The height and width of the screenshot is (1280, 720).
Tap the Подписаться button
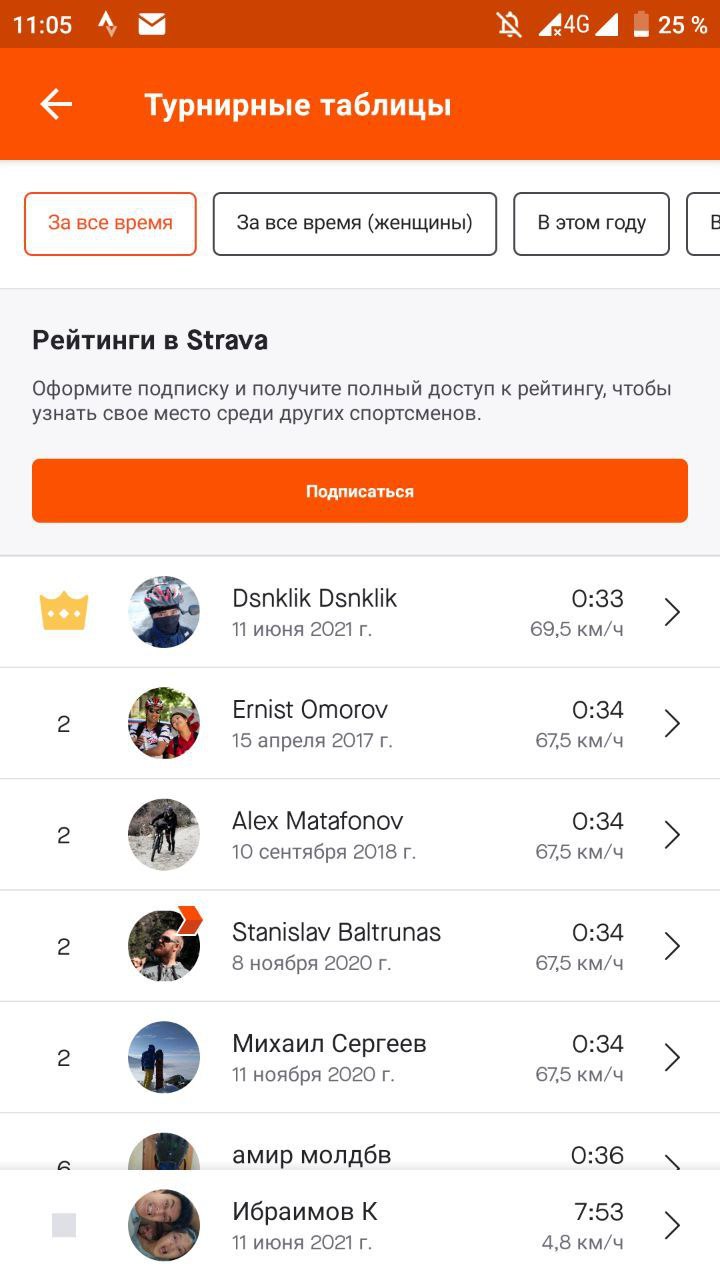(x=360, y=491)
